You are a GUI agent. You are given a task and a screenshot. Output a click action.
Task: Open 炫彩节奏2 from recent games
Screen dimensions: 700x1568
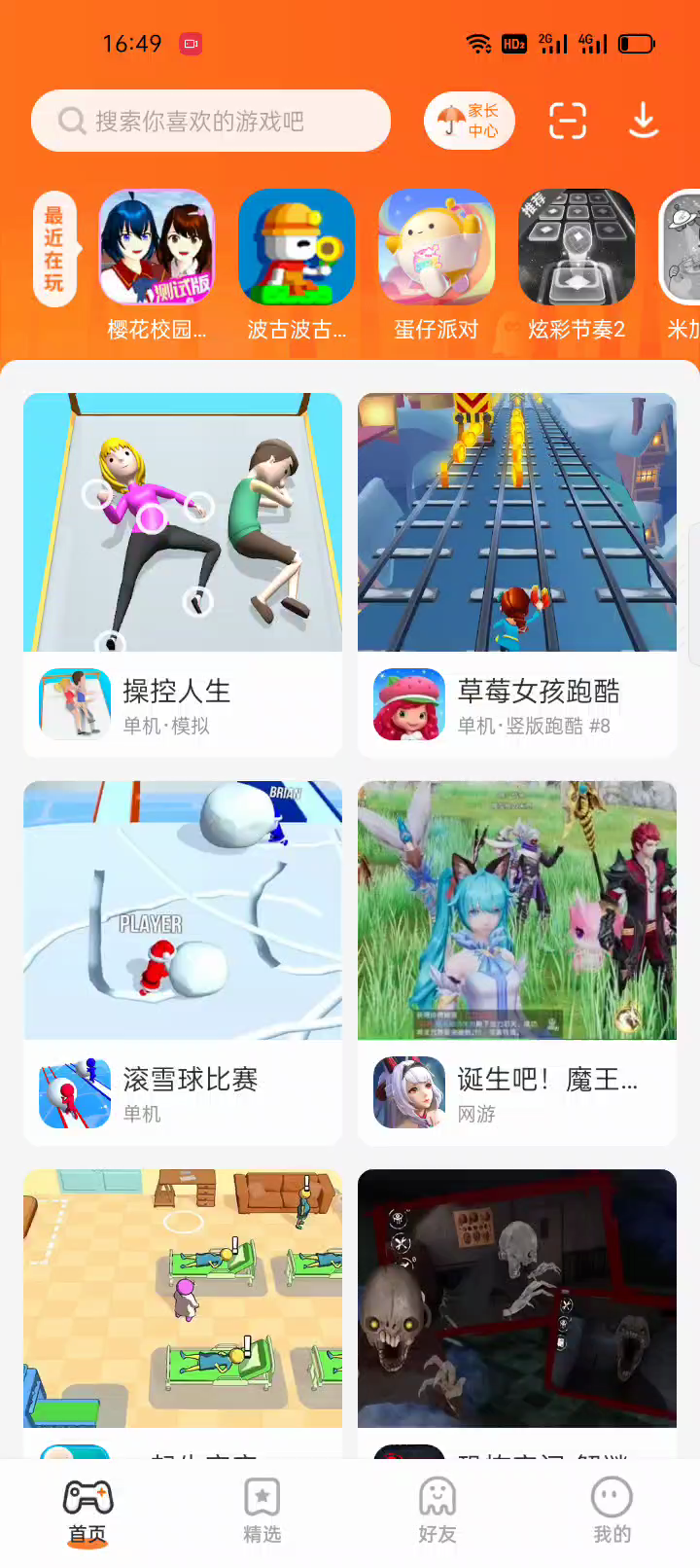[x=577, y=248]
